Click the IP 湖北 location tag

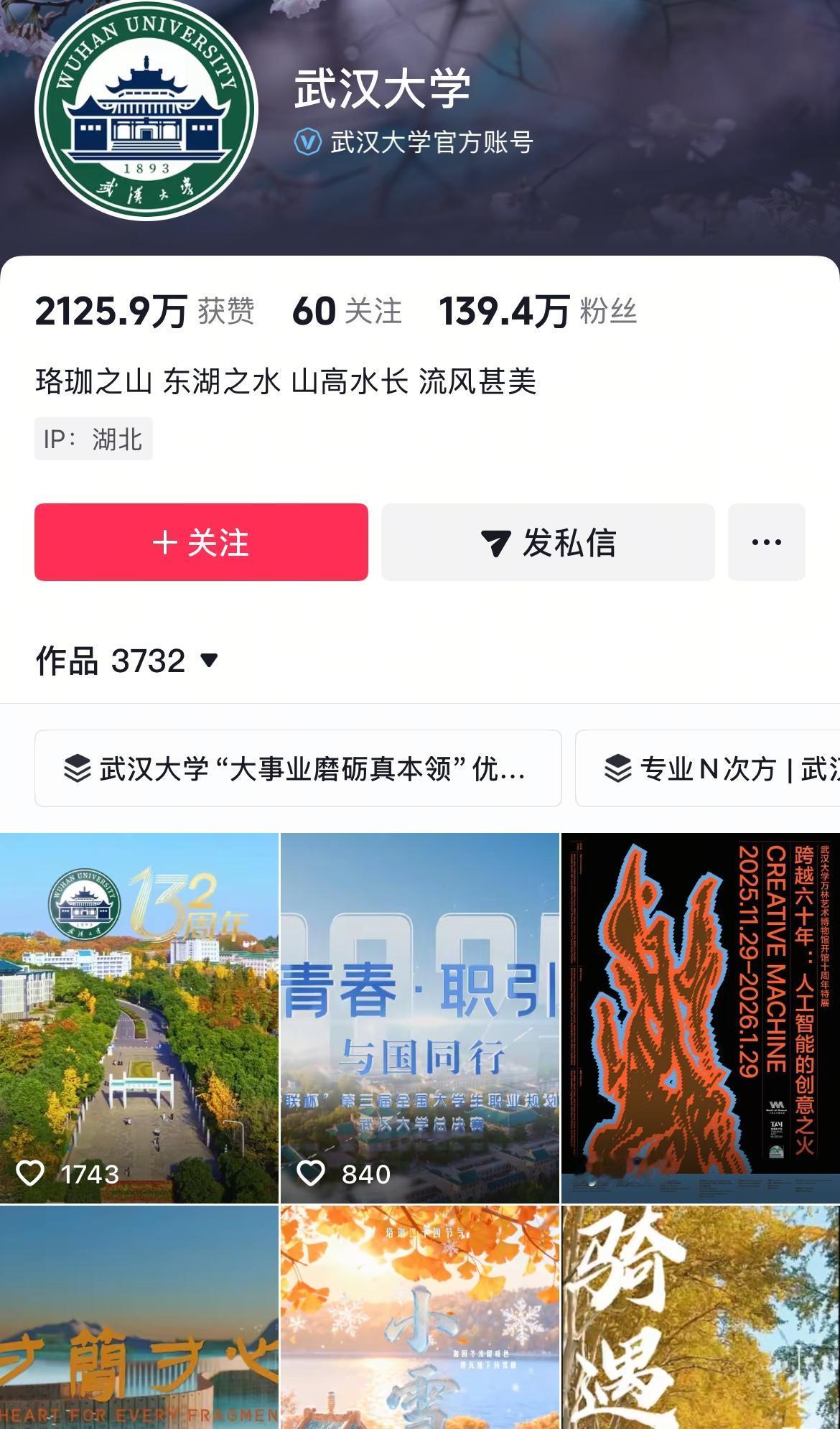click(x=94, y=439)
